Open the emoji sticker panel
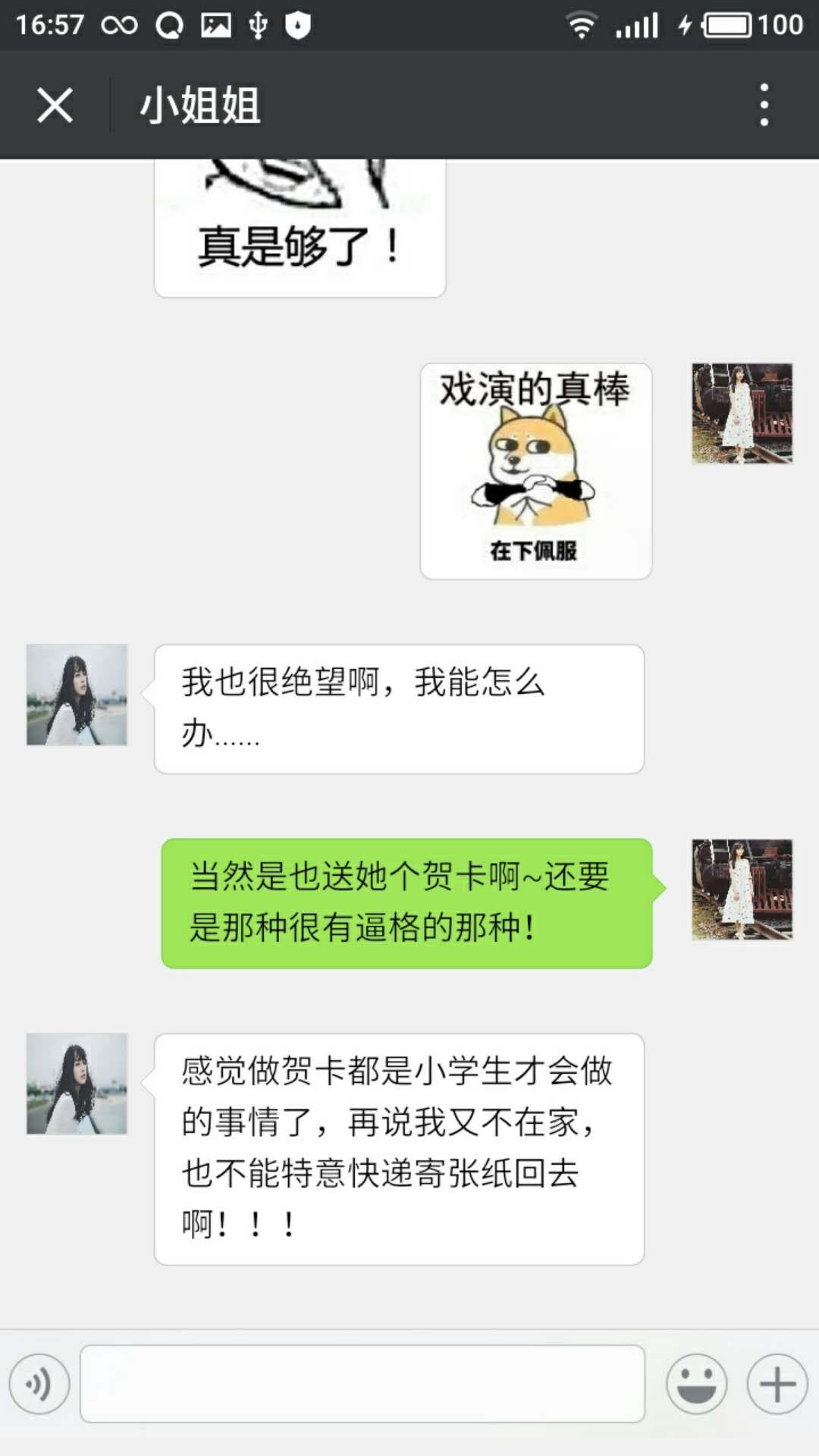Viewport: 819px width, 1456px height. [x=696, y=1384]
